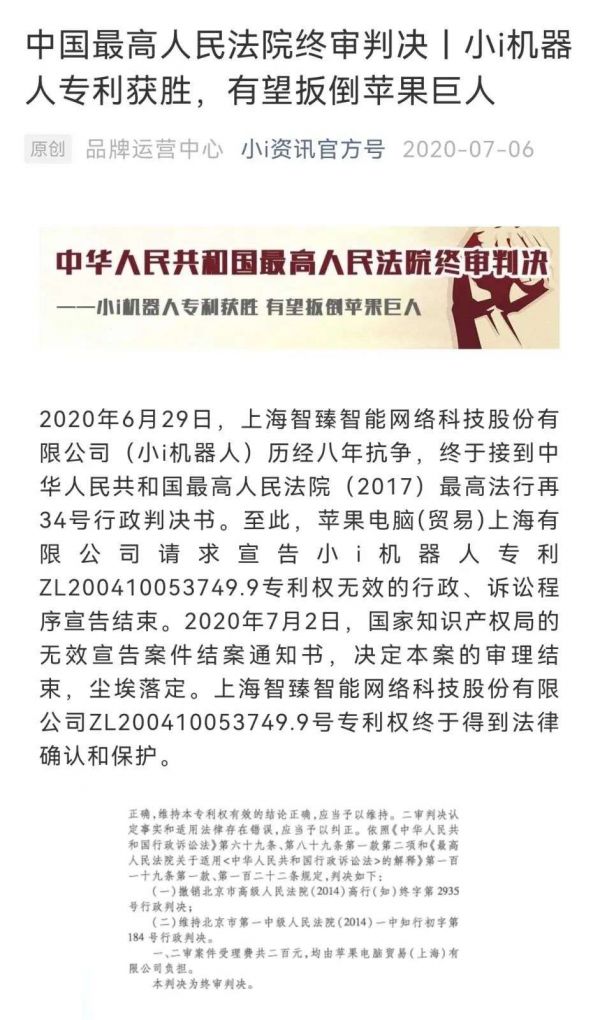The height and width of the screenshot is (1020, 600).
Task: Open the 小i资讯官方号 account page
Action: 312,150
